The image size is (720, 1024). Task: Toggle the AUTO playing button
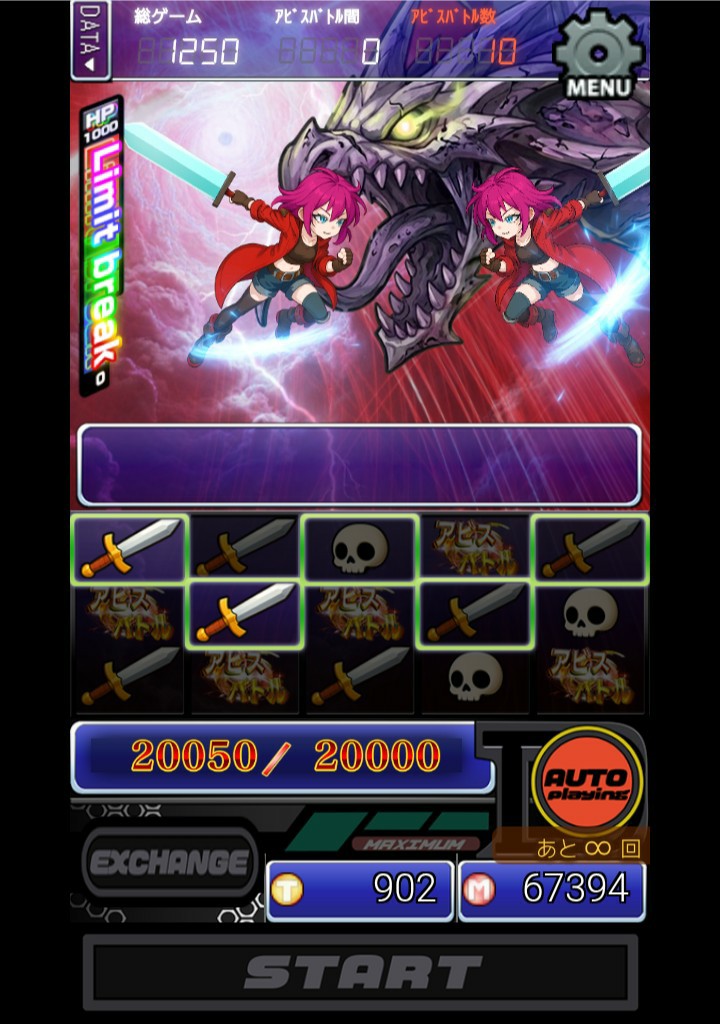point(587,782)
